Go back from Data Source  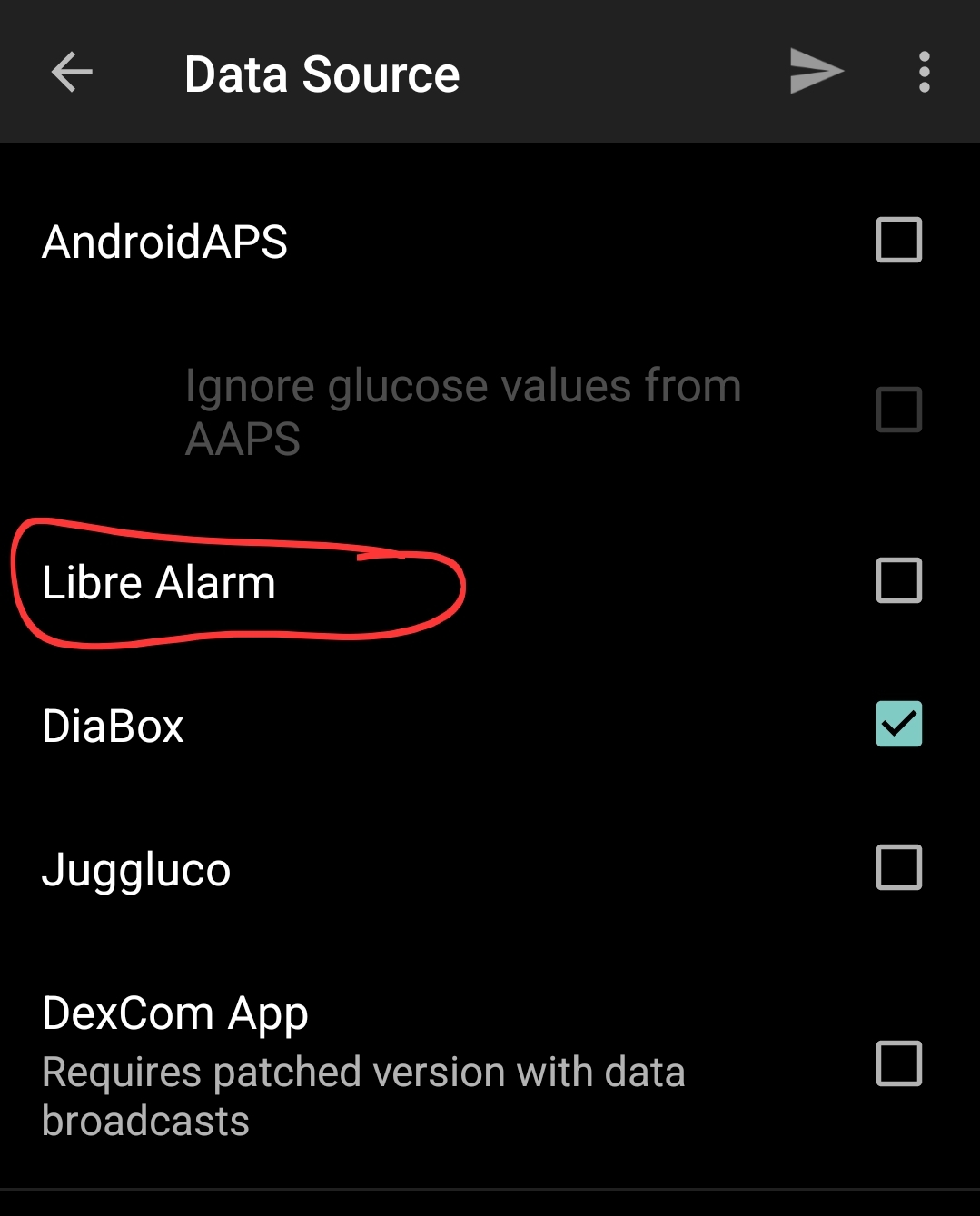(72, 73)
